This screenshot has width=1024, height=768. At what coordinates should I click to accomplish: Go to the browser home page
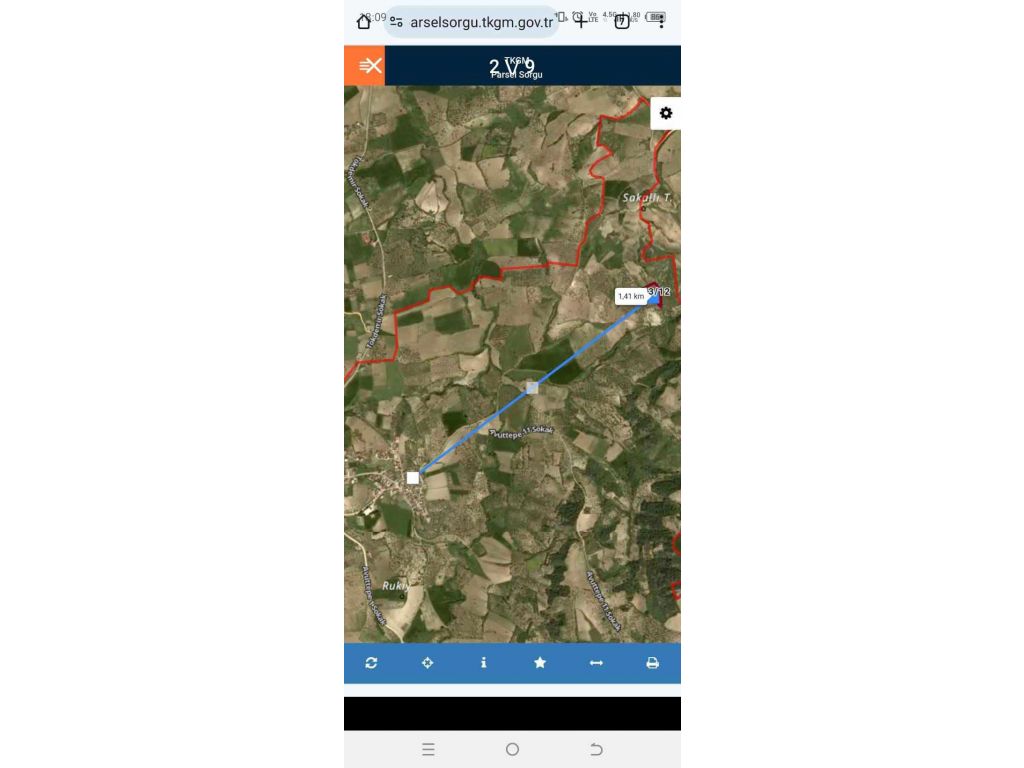(364, 22)
